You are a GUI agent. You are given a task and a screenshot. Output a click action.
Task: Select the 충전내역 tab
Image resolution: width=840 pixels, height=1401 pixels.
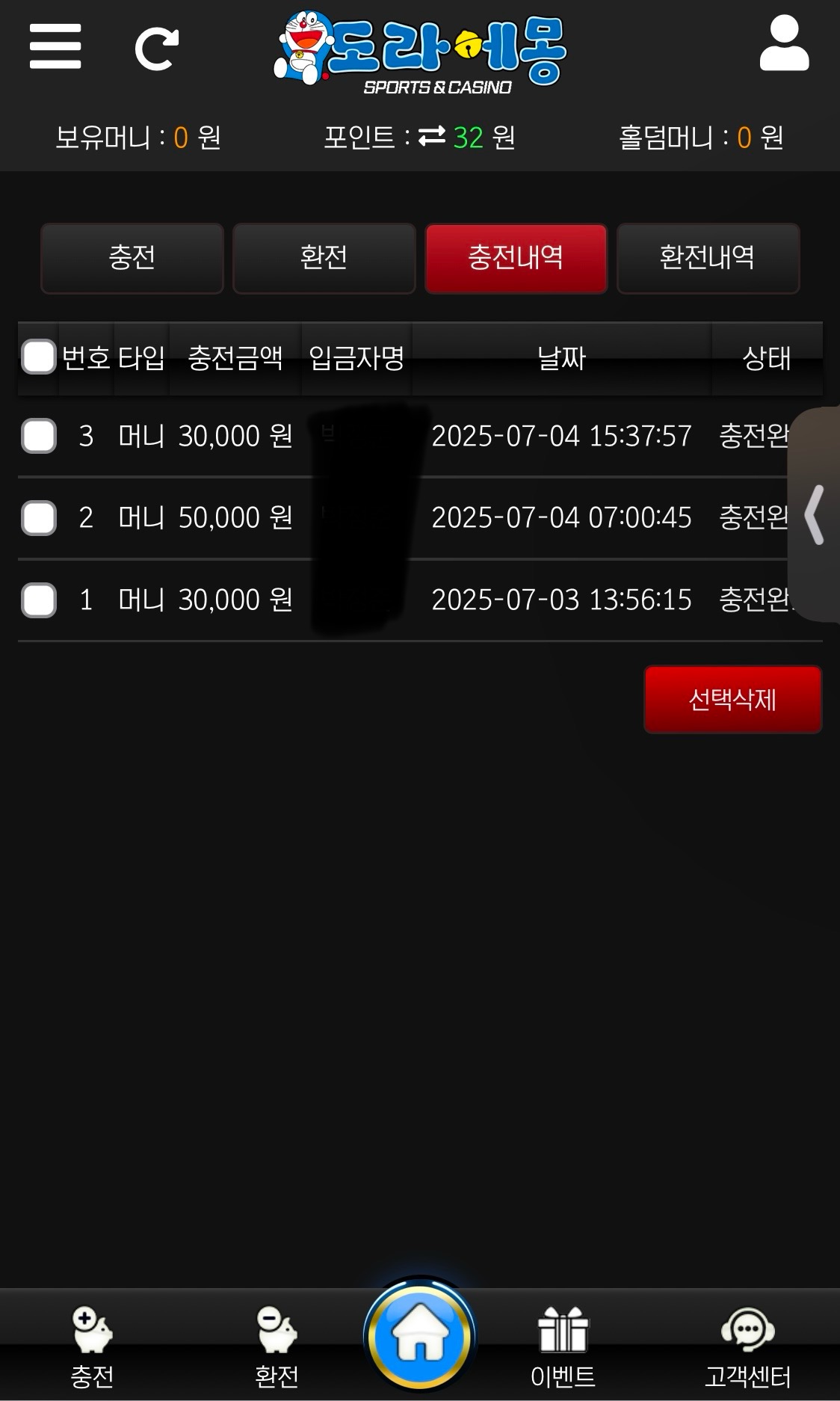(x=516, y=258)
